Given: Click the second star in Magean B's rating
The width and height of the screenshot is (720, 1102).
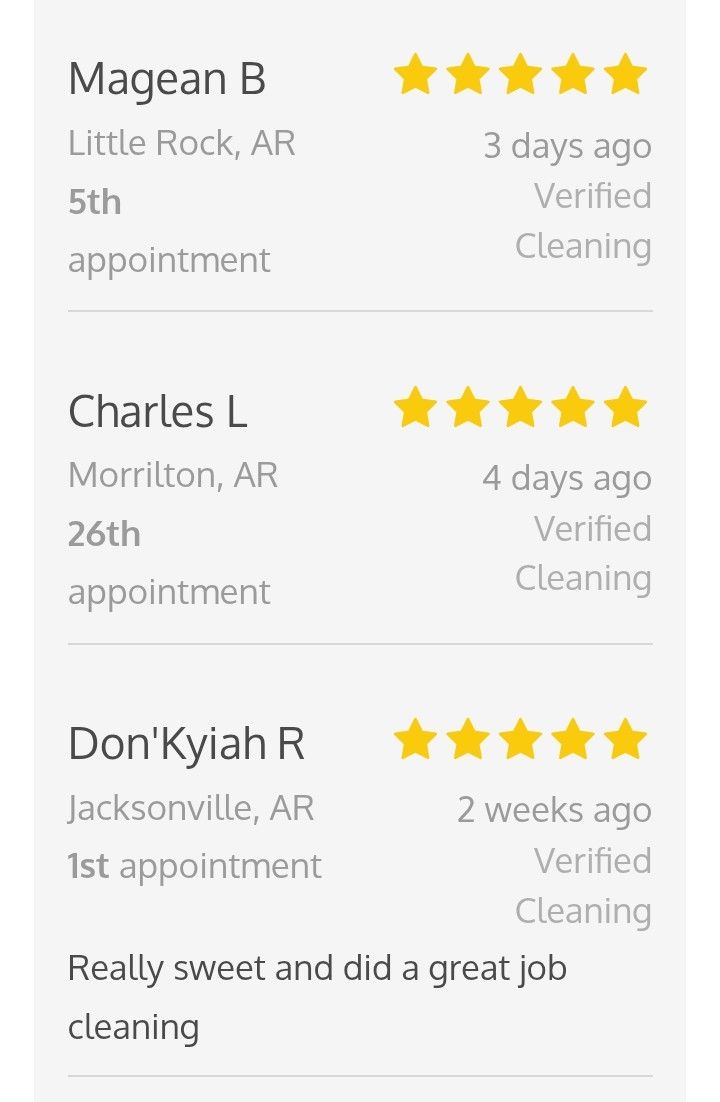Looking at the screenshot, I should tap(466, 73).
